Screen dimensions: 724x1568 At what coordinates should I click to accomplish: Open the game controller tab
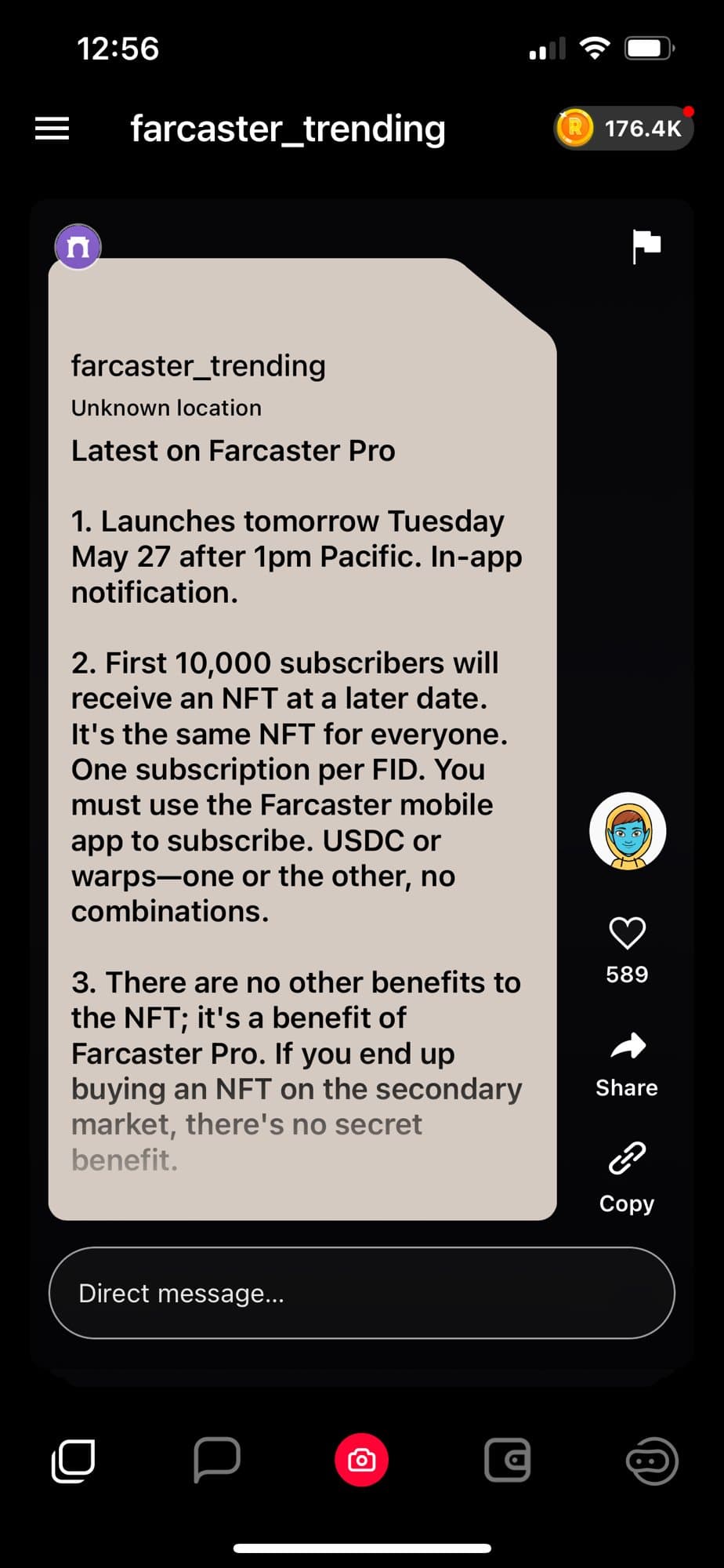point(652,1461)
